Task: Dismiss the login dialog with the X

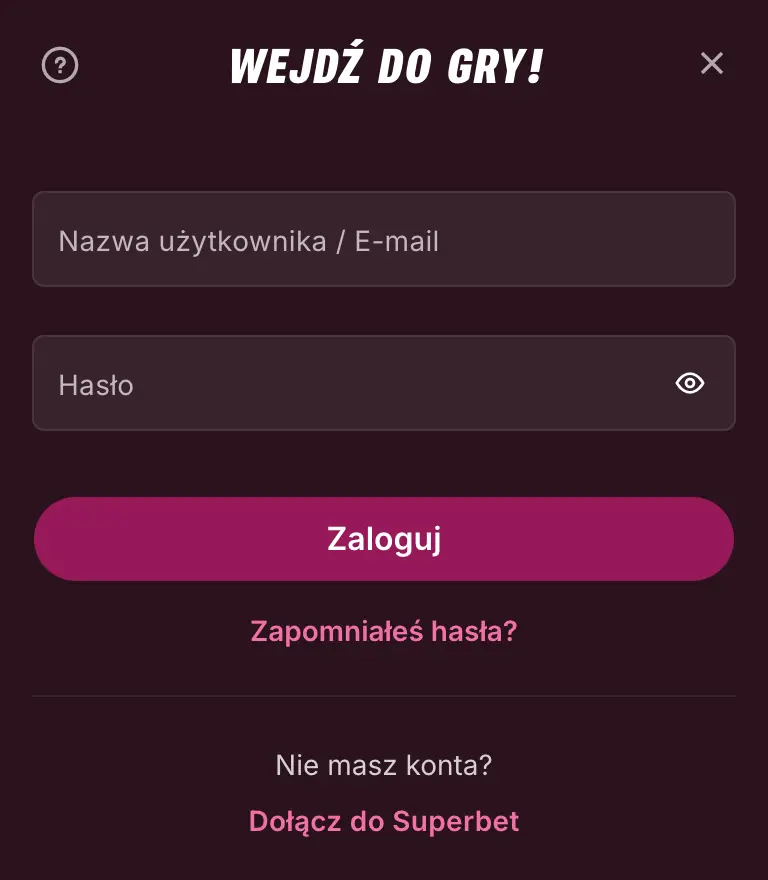Action: pyautogui.click(x=711, y=63)
